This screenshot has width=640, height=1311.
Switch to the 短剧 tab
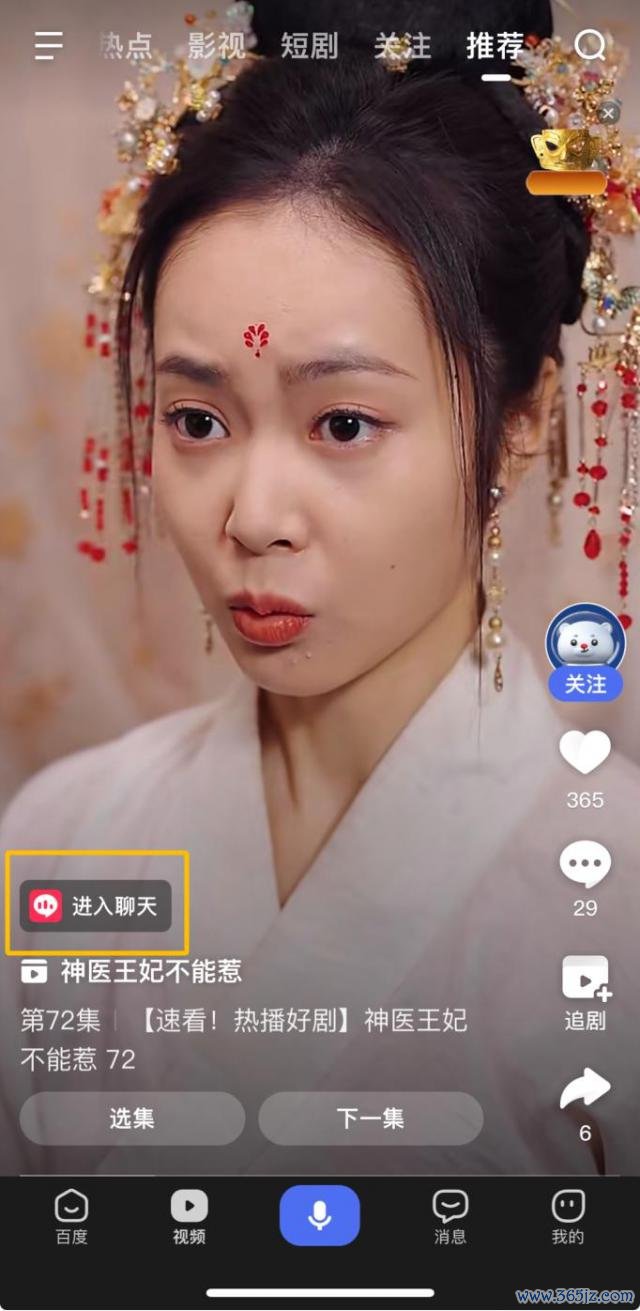[309, 46]
